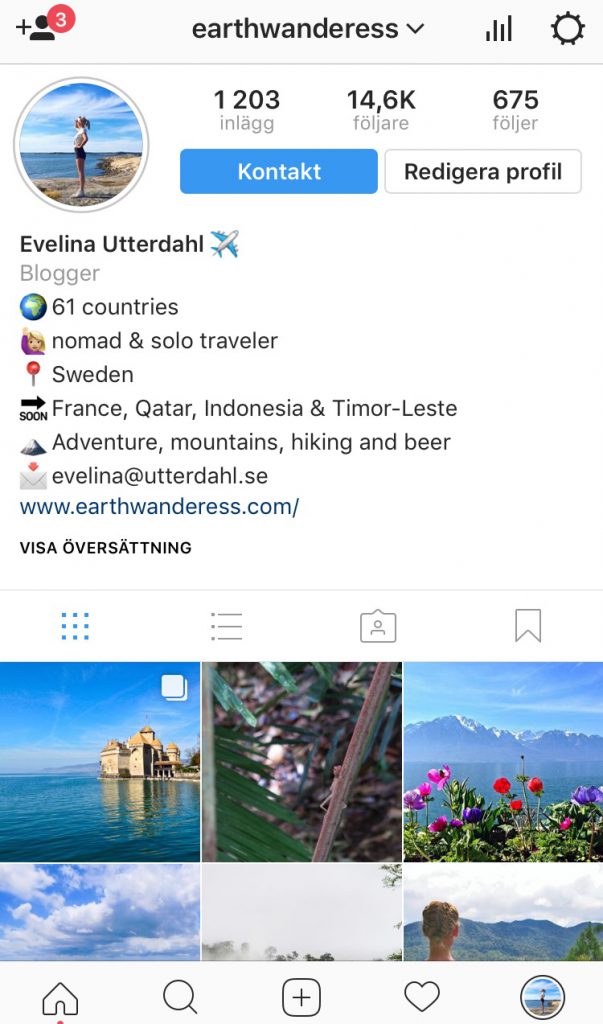This screenshot has width=603, height=1024.
Task: Switch to grid view tab
Action: click(x=75, y=626)
